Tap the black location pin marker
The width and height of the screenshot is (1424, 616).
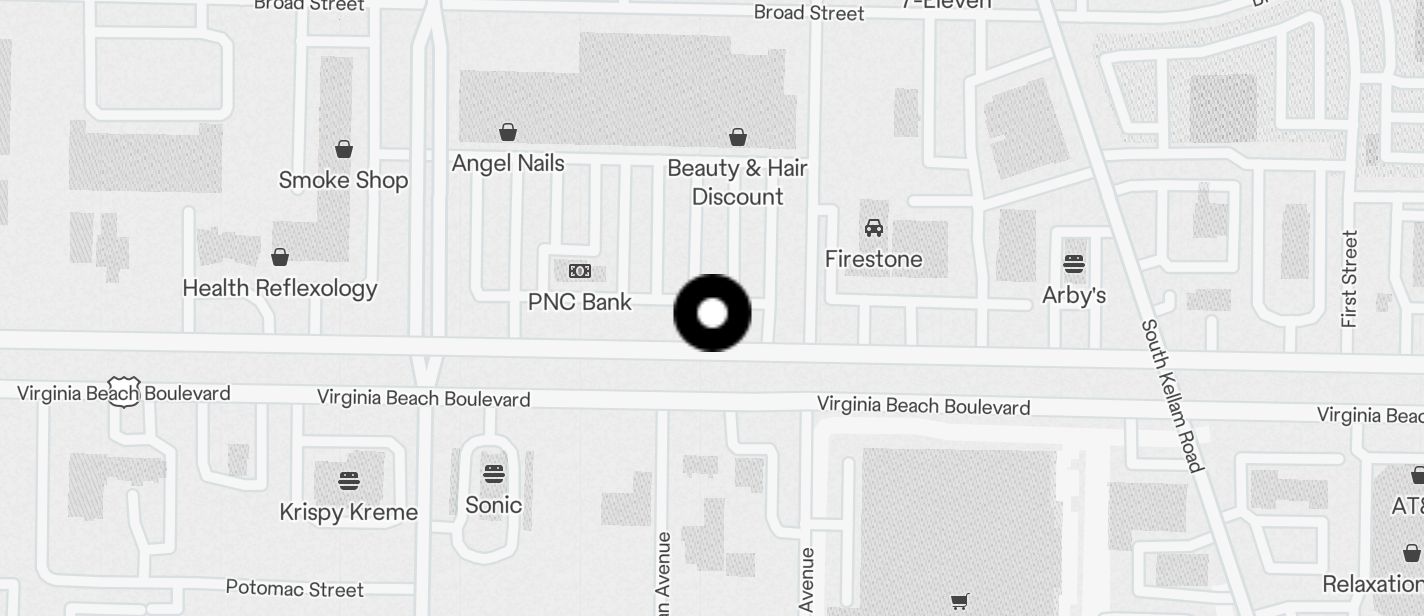(712, 313)
